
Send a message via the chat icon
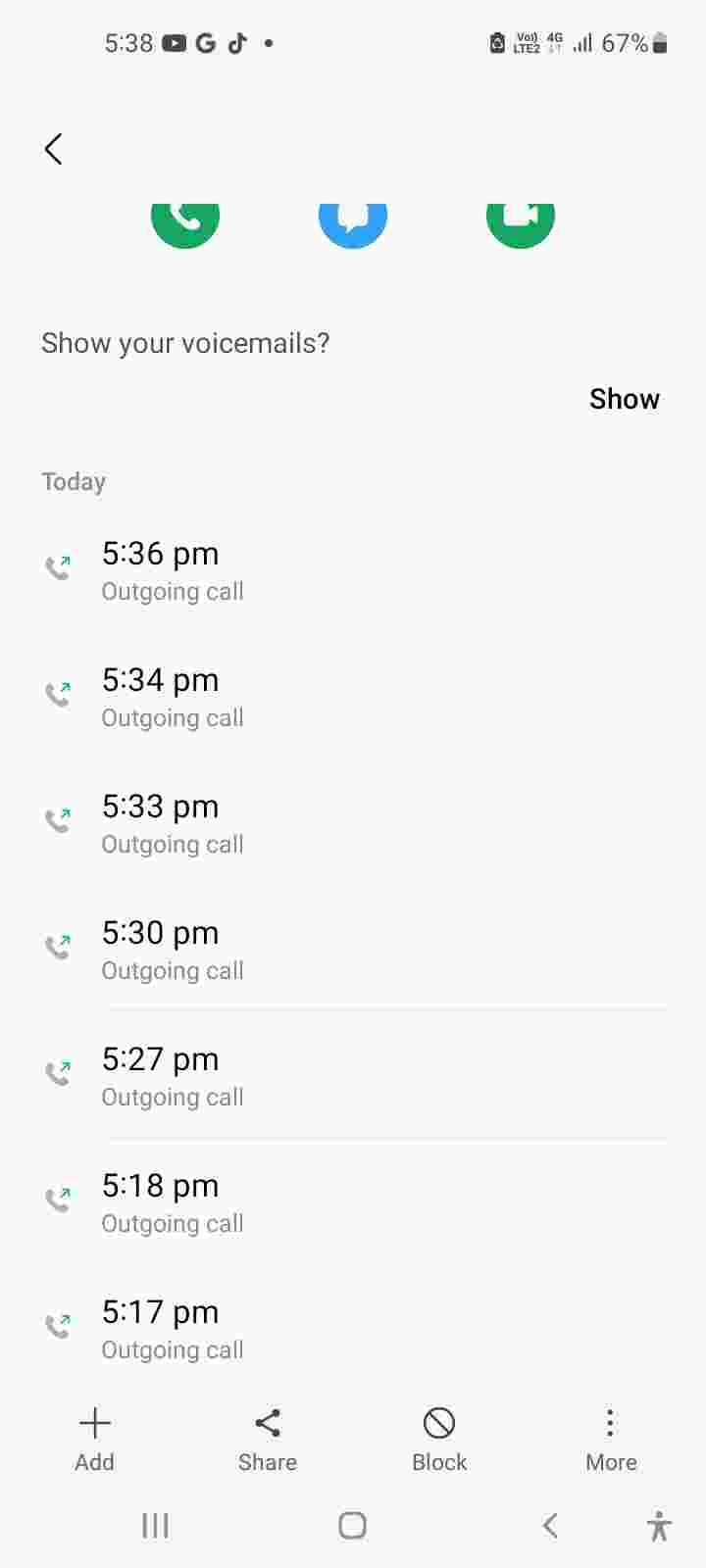pos(353,220)
